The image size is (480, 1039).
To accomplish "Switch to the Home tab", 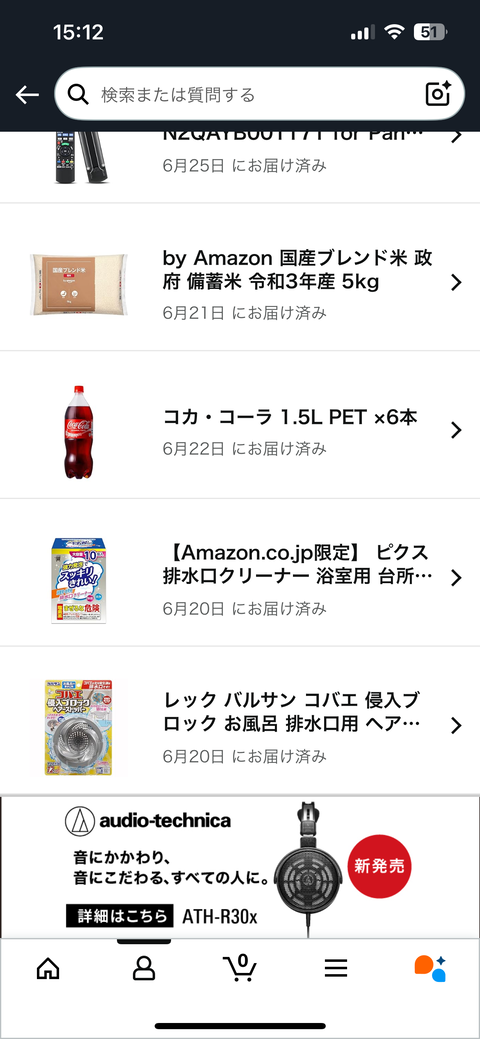I will pos(48,969).
